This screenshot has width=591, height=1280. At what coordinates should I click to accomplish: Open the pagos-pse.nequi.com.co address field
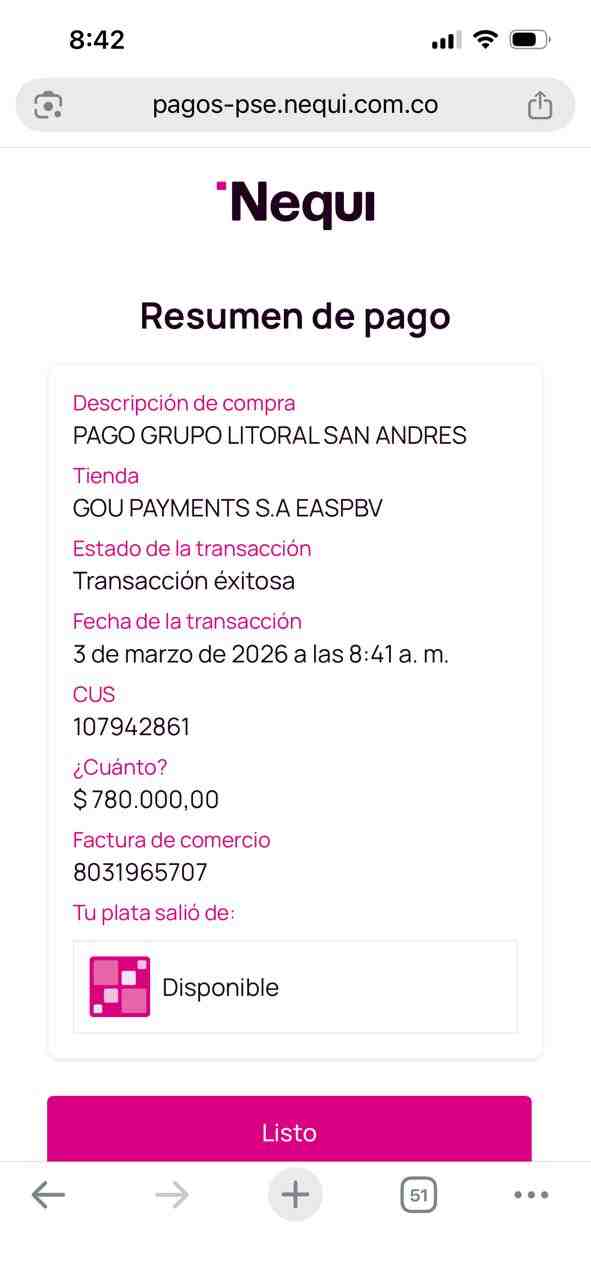(x=295, y=105)
